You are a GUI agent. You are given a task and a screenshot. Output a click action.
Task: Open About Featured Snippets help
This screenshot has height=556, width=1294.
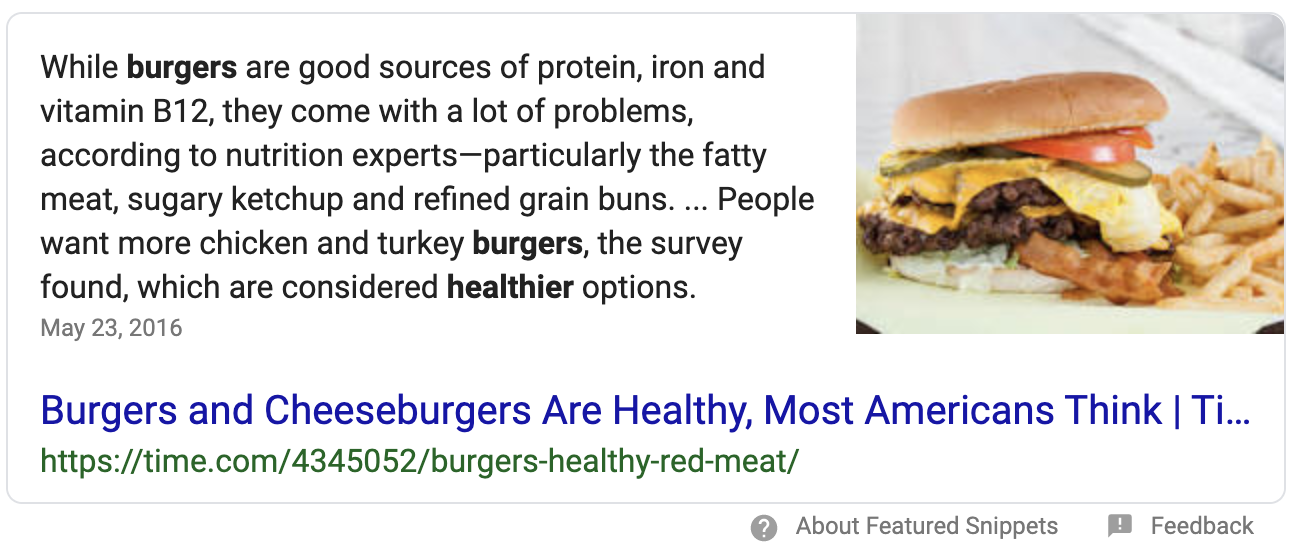(925, 526)
